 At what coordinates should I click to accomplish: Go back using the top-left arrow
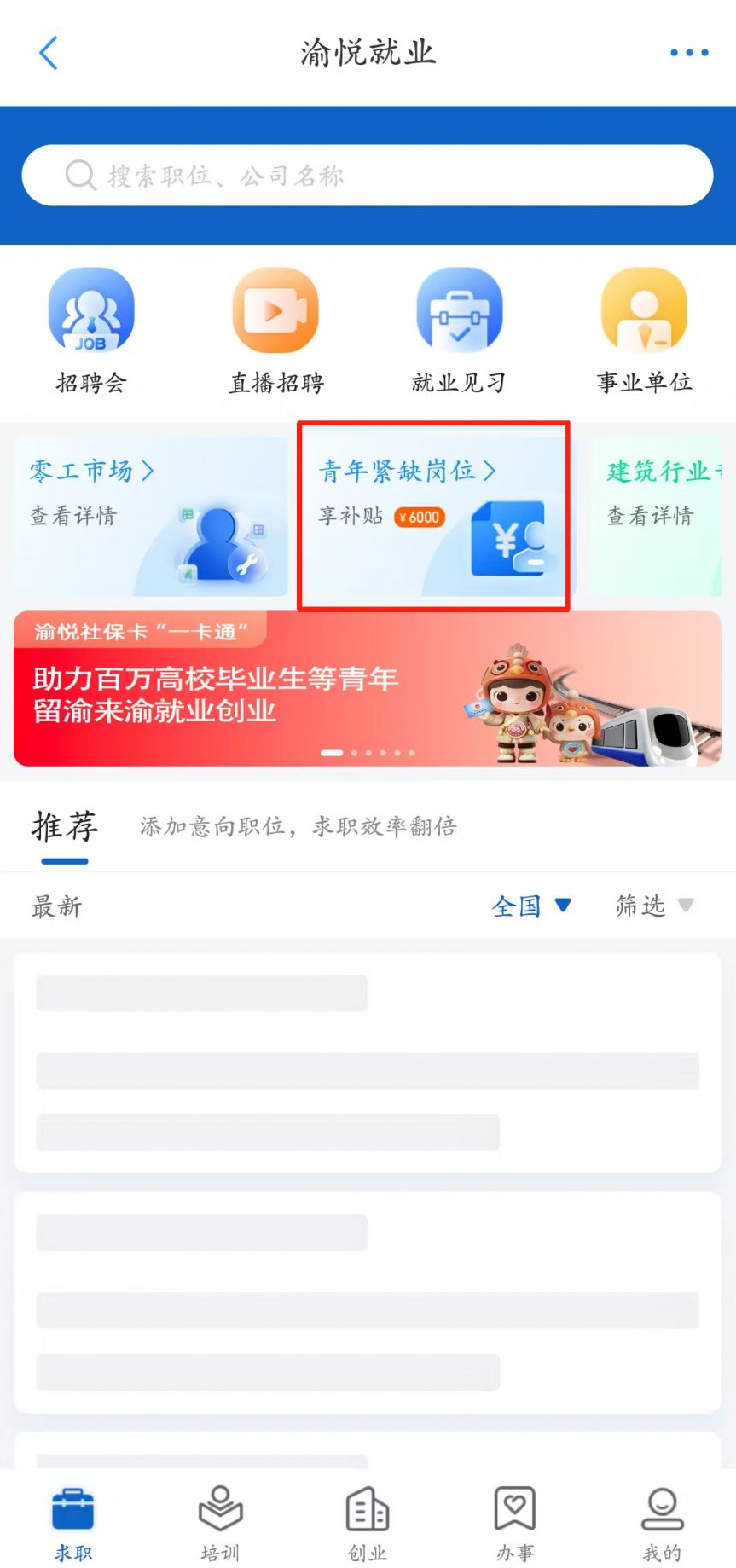point(49,53)
